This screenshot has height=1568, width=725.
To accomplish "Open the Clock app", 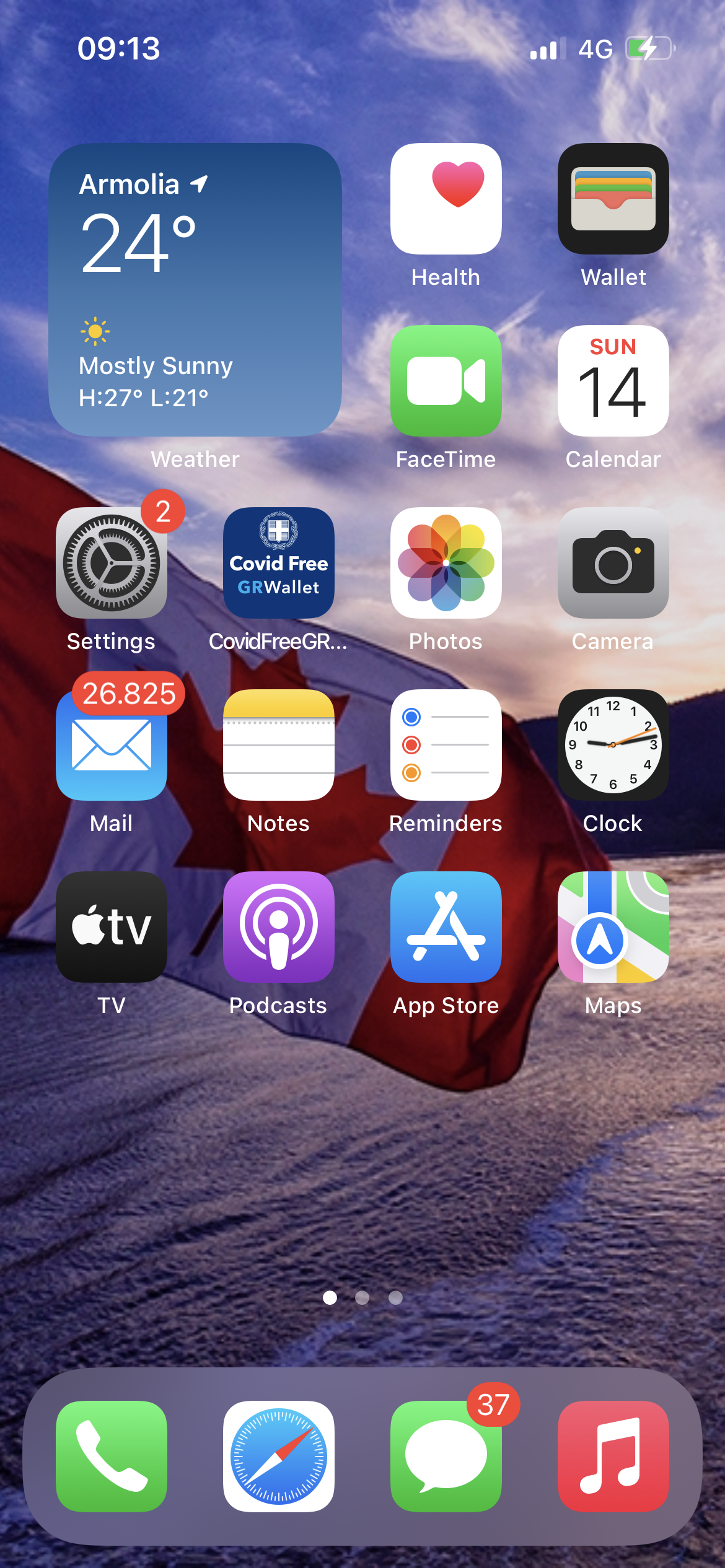I will pyautogui.click(x=613, y=745).
